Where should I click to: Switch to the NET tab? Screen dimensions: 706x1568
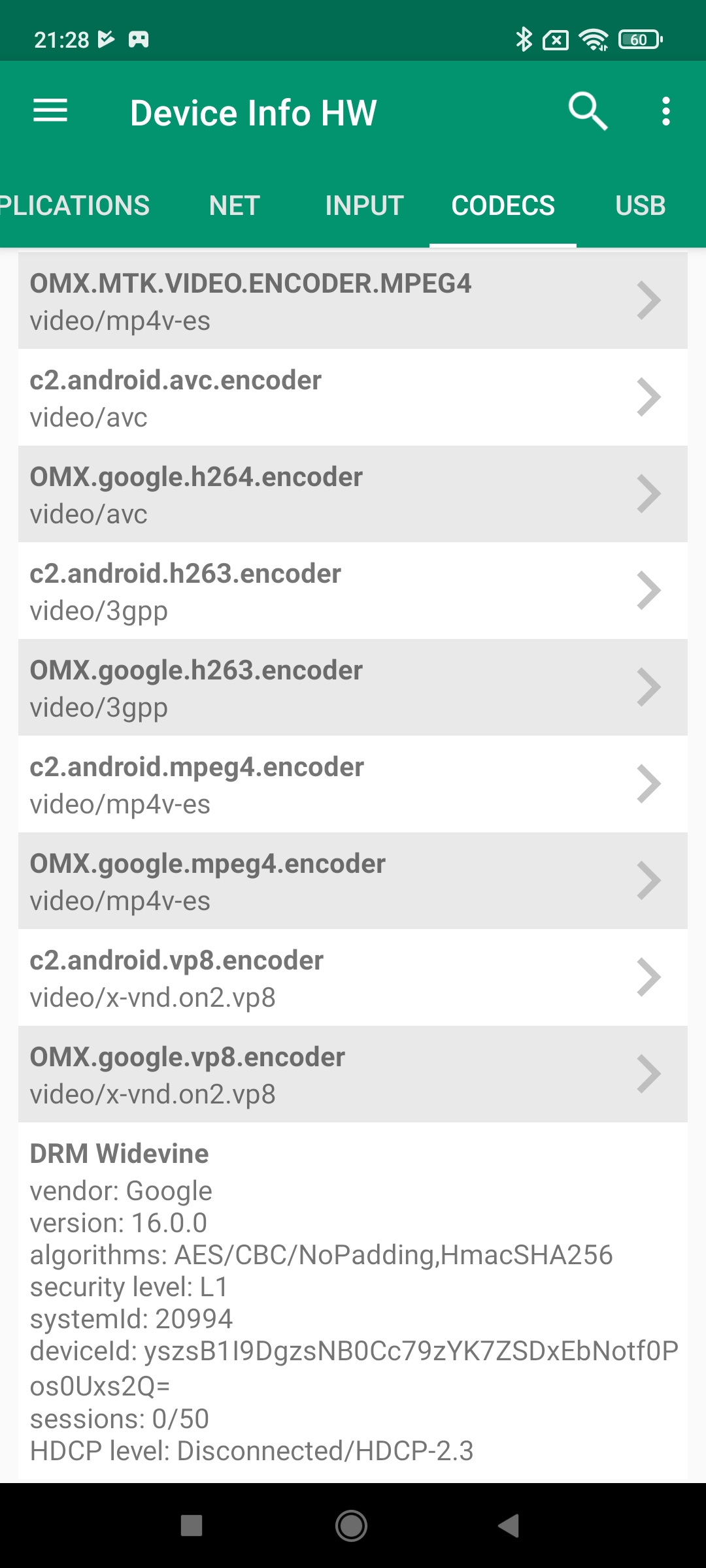234,206
